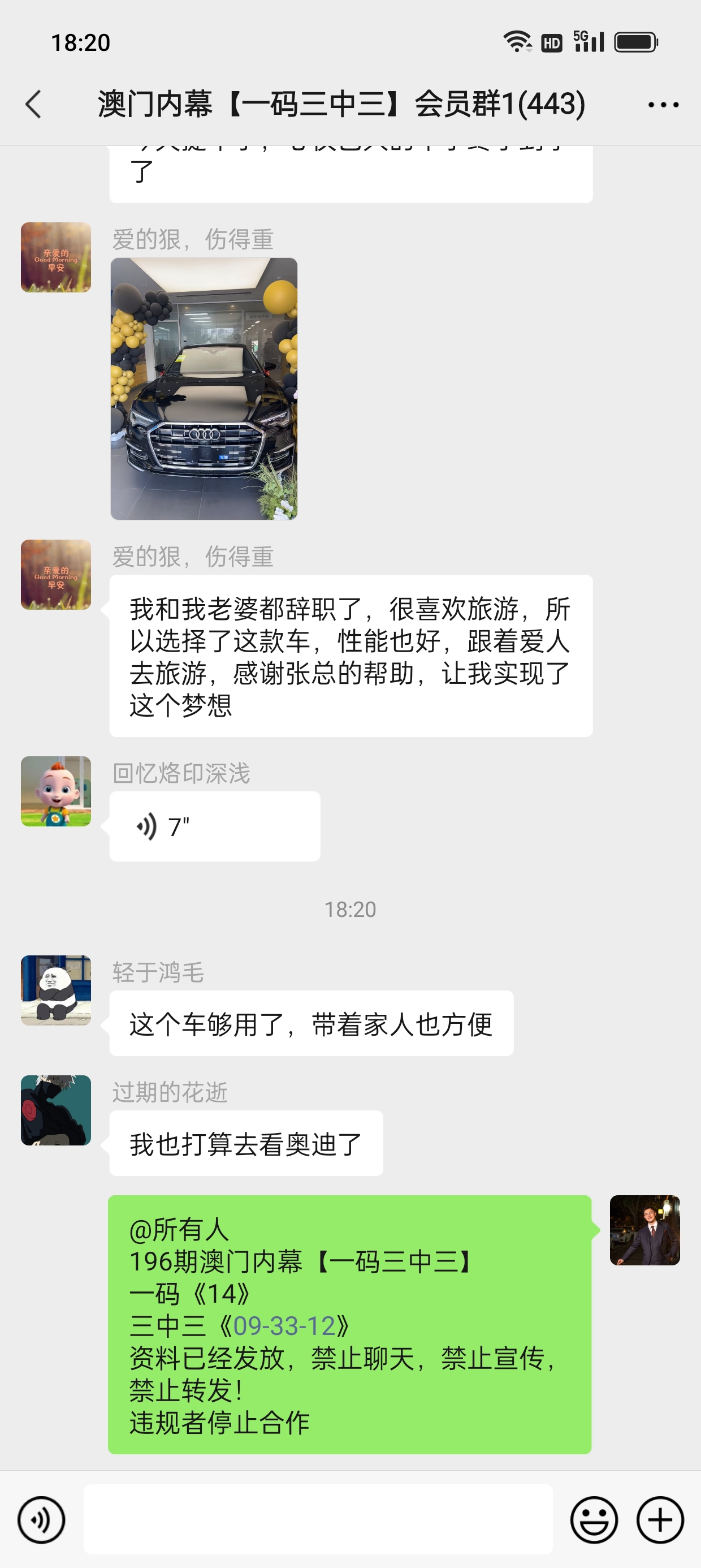The image size is (701, 1568).
Task: Go back from the group chat
Action: pyautogui.click(x=34, y=104)
